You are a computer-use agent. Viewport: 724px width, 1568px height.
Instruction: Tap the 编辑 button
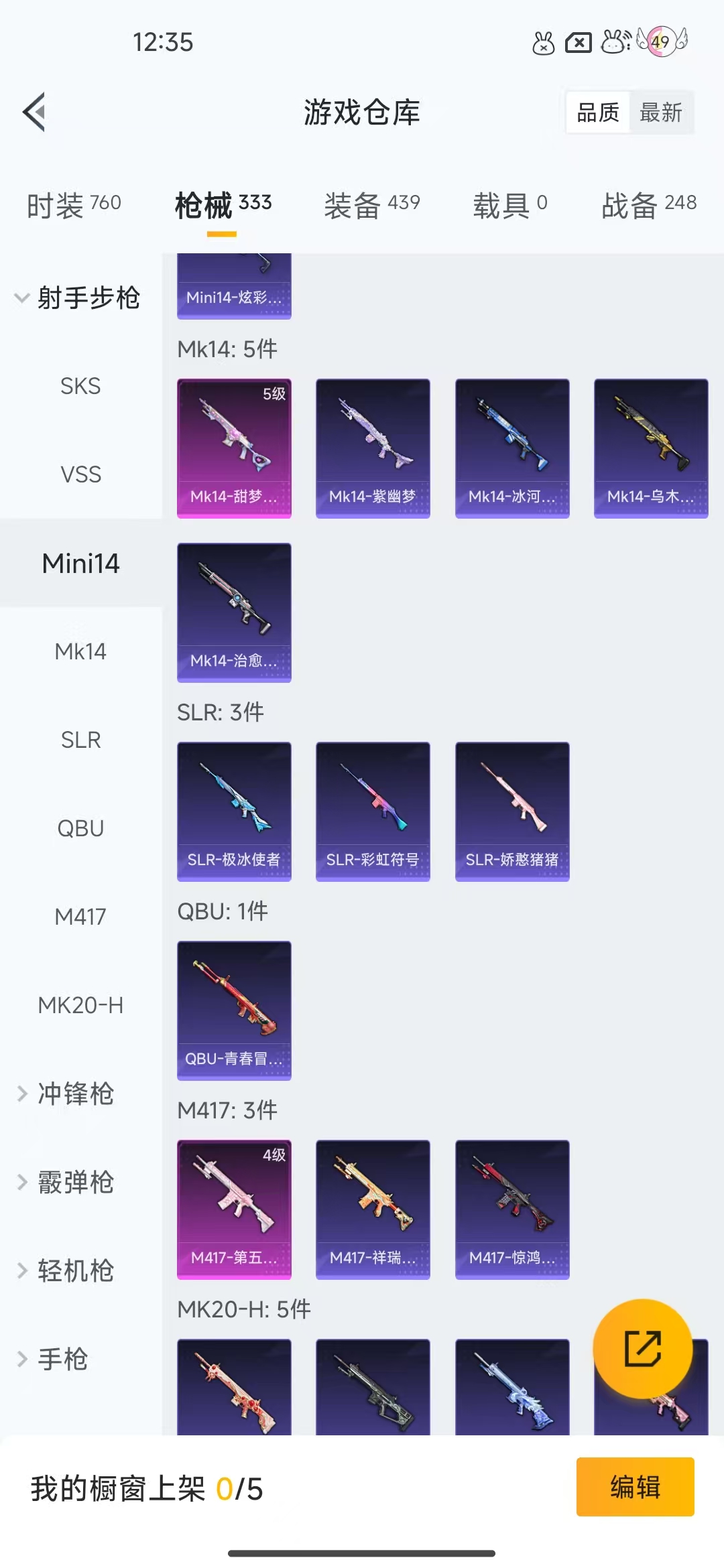coord(635,1486)
